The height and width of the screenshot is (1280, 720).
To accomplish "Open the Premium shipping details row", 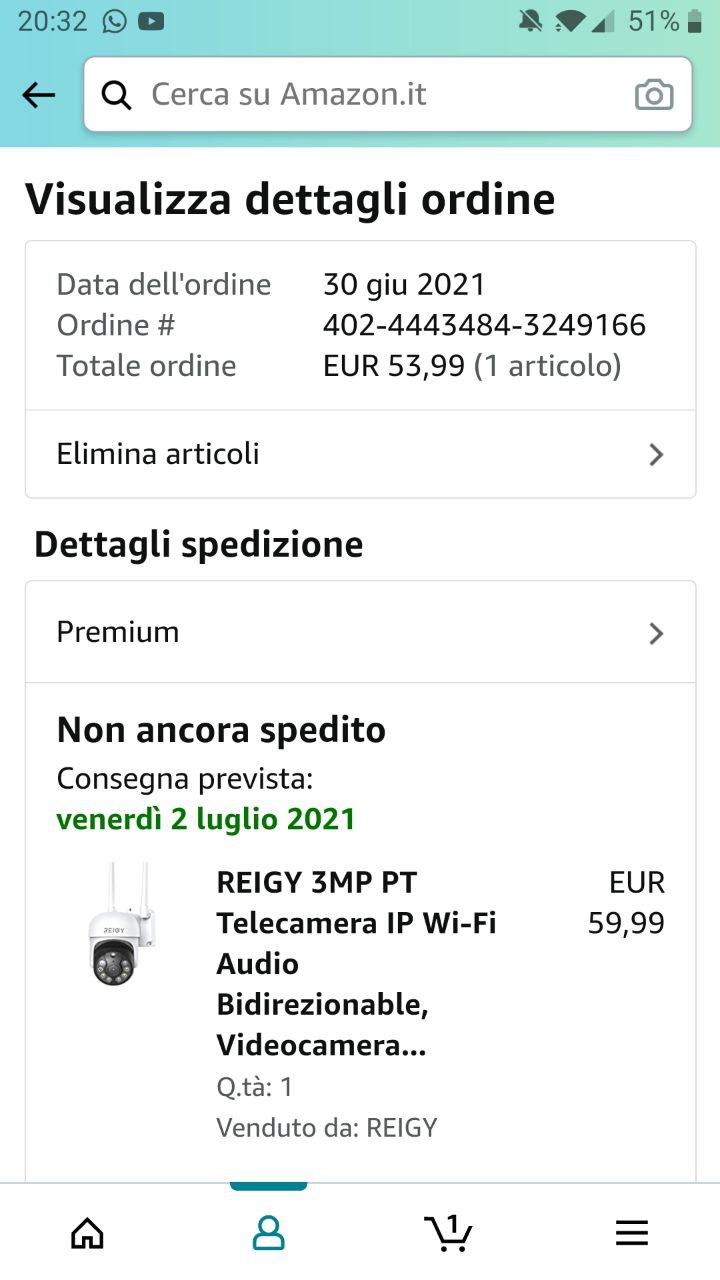I will [x=360, y=632].
